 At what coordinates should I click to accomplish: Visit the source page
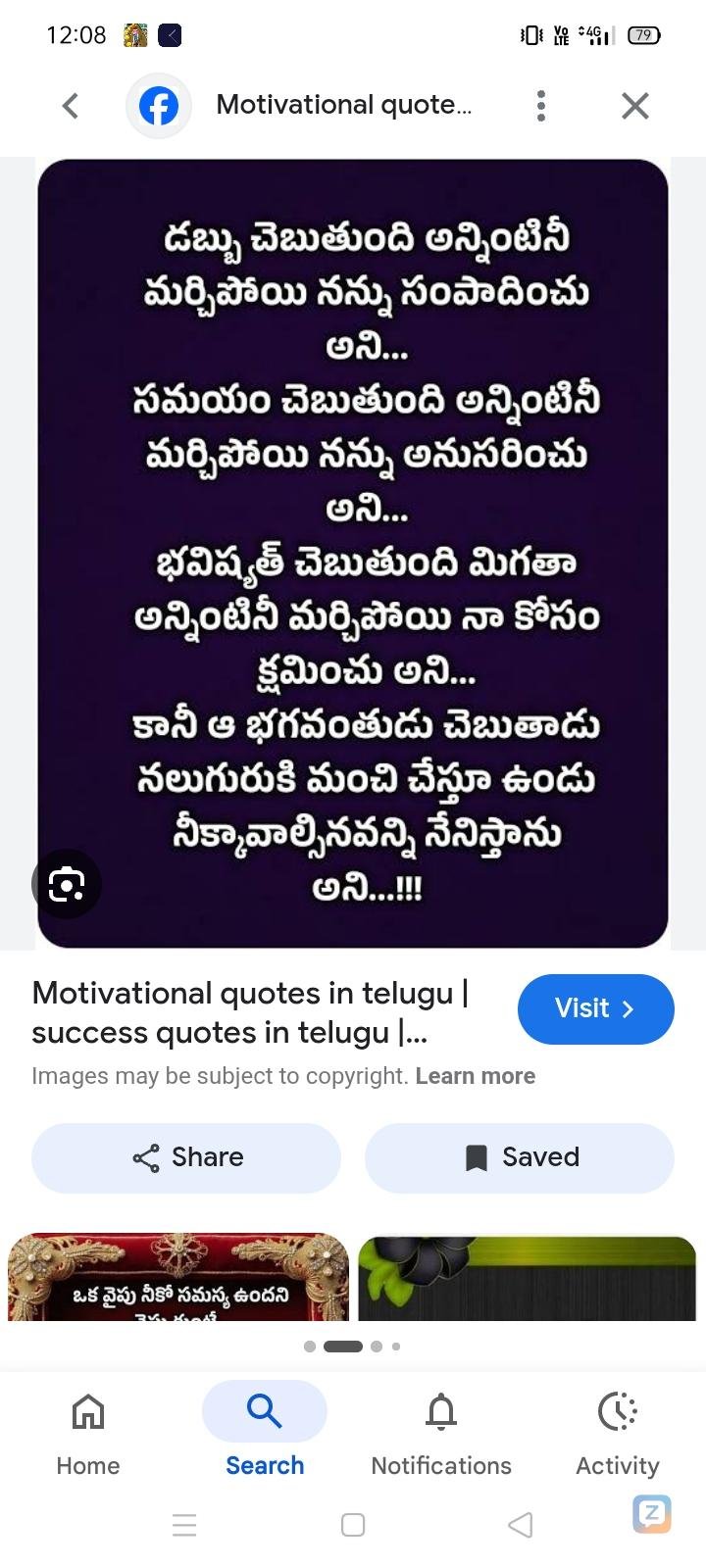[595, 1008]
